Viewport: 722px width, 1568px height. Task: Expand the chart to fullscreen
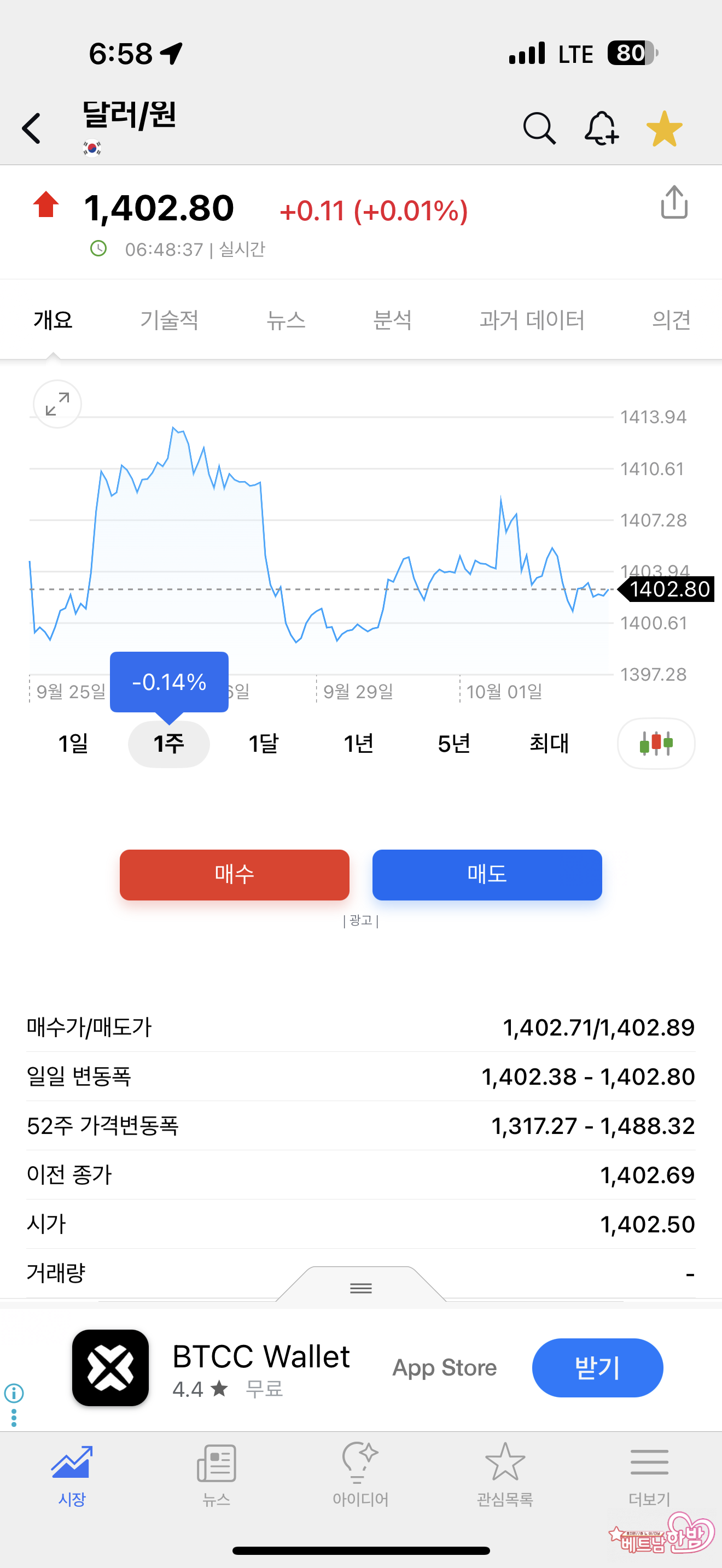click(x=57, y=404)
